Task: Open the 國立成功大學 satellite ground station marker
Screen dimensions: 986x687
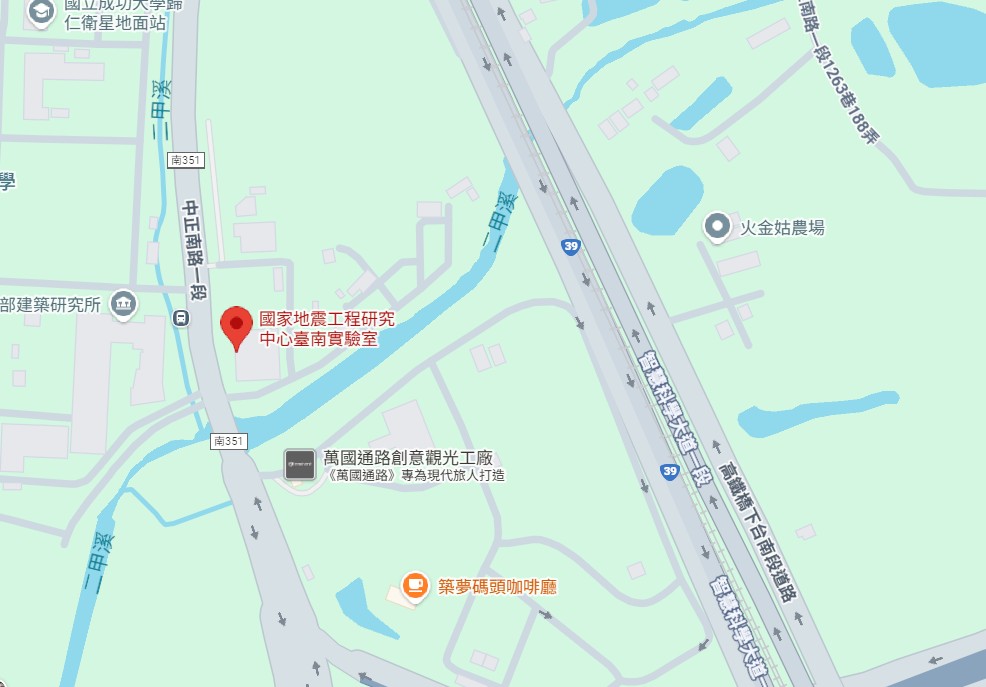Action: coord(41,12)
